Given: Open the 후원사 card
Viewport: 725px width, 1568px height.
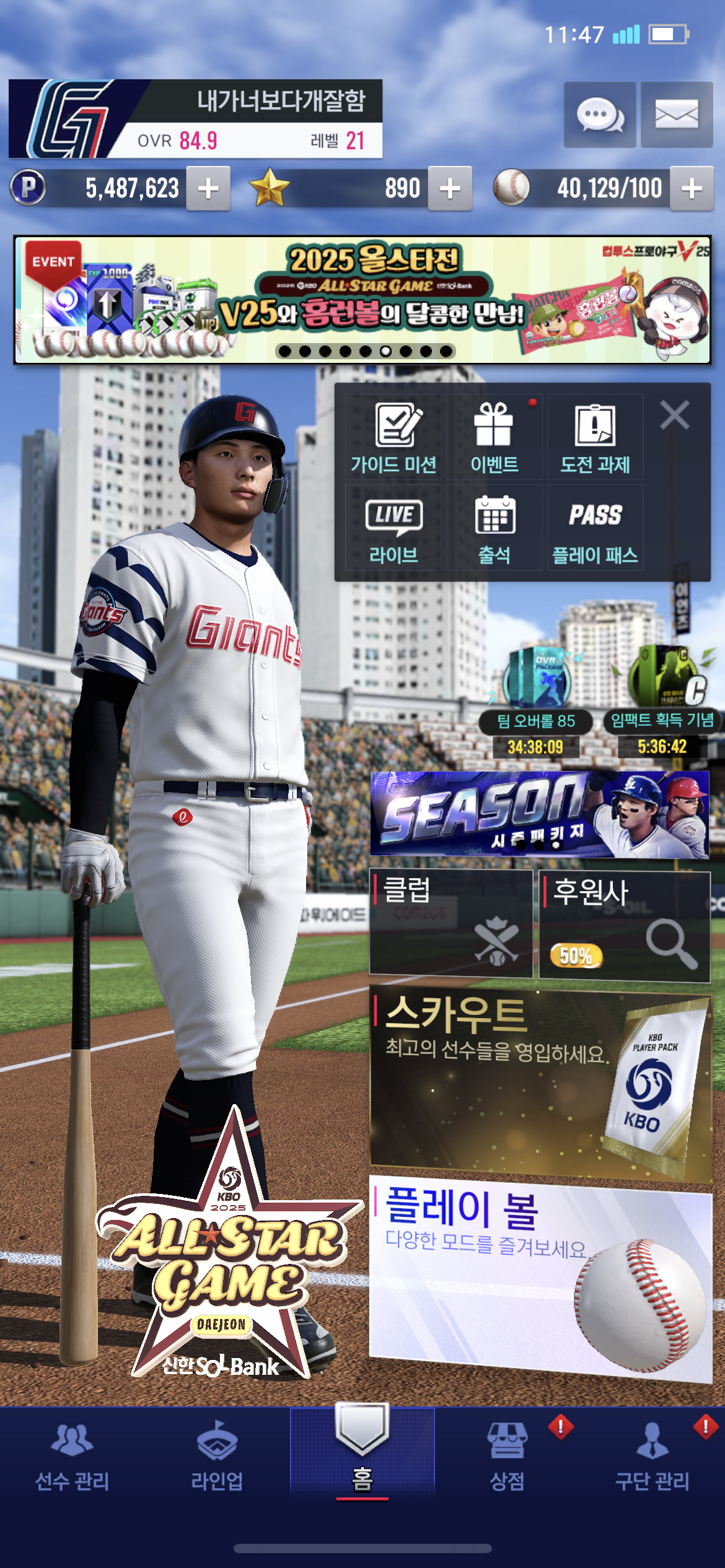Looking at the screenshot, I should (x=625, y=925).
